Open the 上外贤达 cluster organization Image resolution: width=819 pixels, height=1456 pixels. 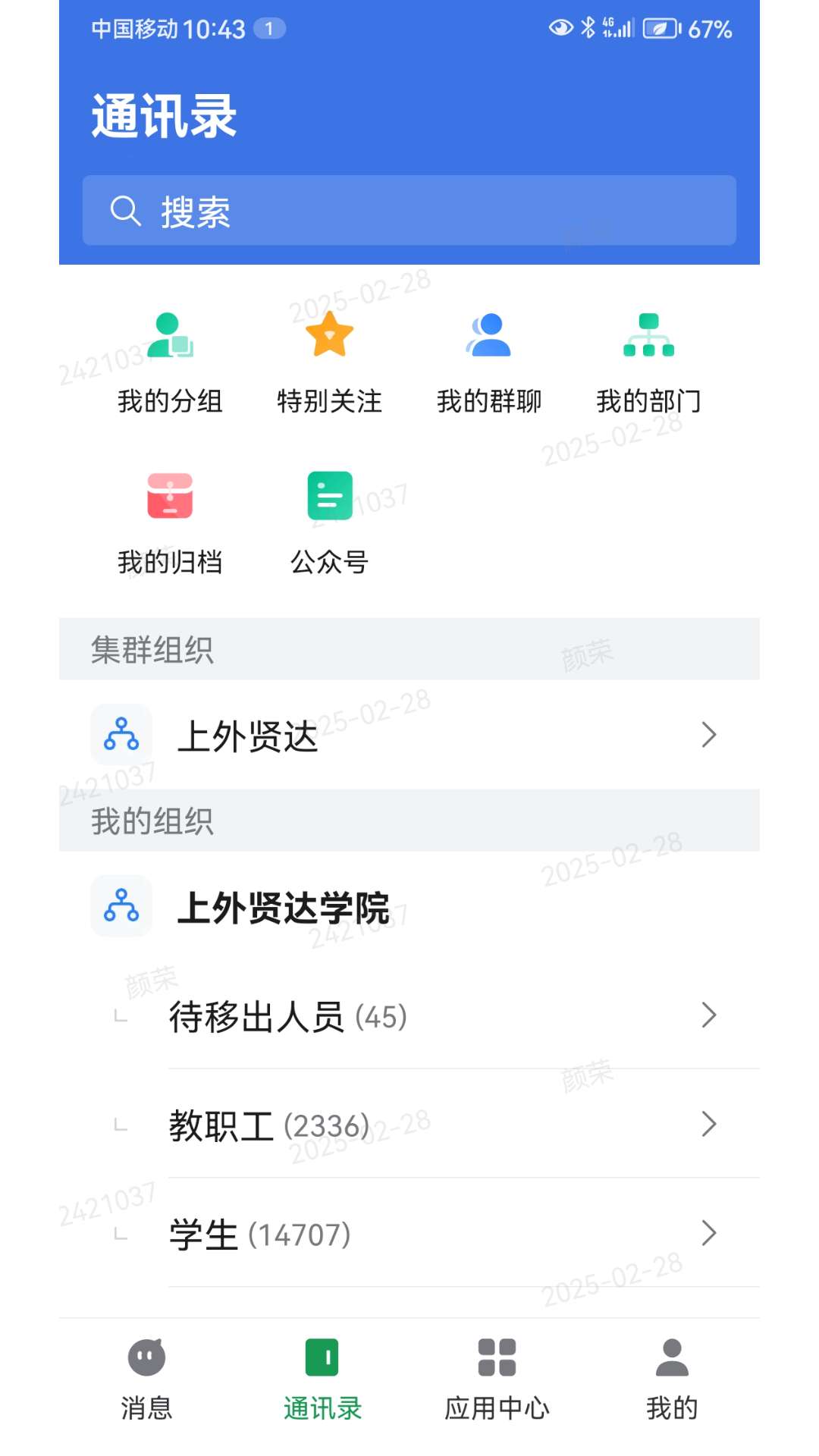[x=409, y=735]
